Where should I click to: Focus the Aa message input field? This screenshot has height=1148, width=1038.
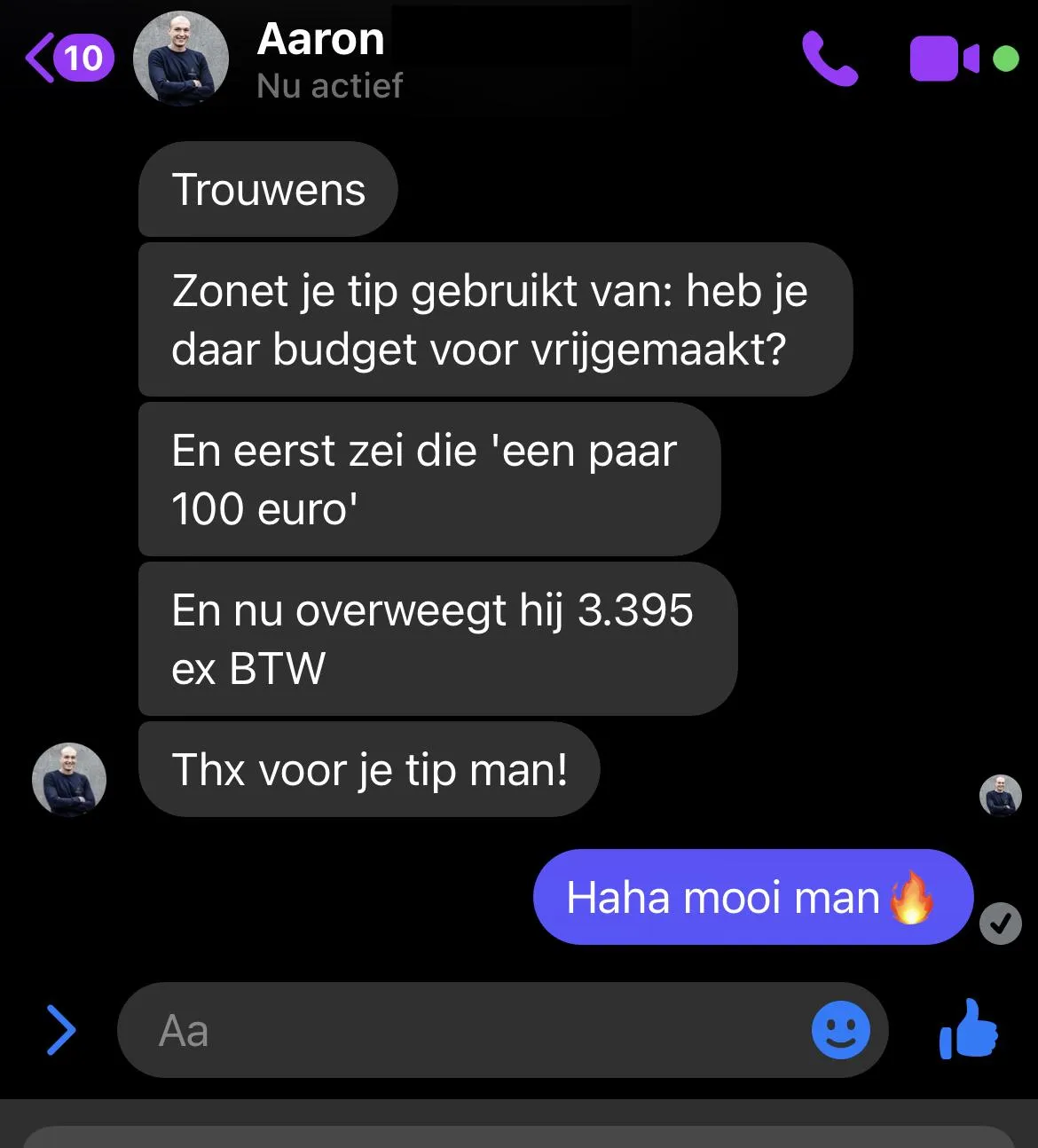pos(461,1031)
